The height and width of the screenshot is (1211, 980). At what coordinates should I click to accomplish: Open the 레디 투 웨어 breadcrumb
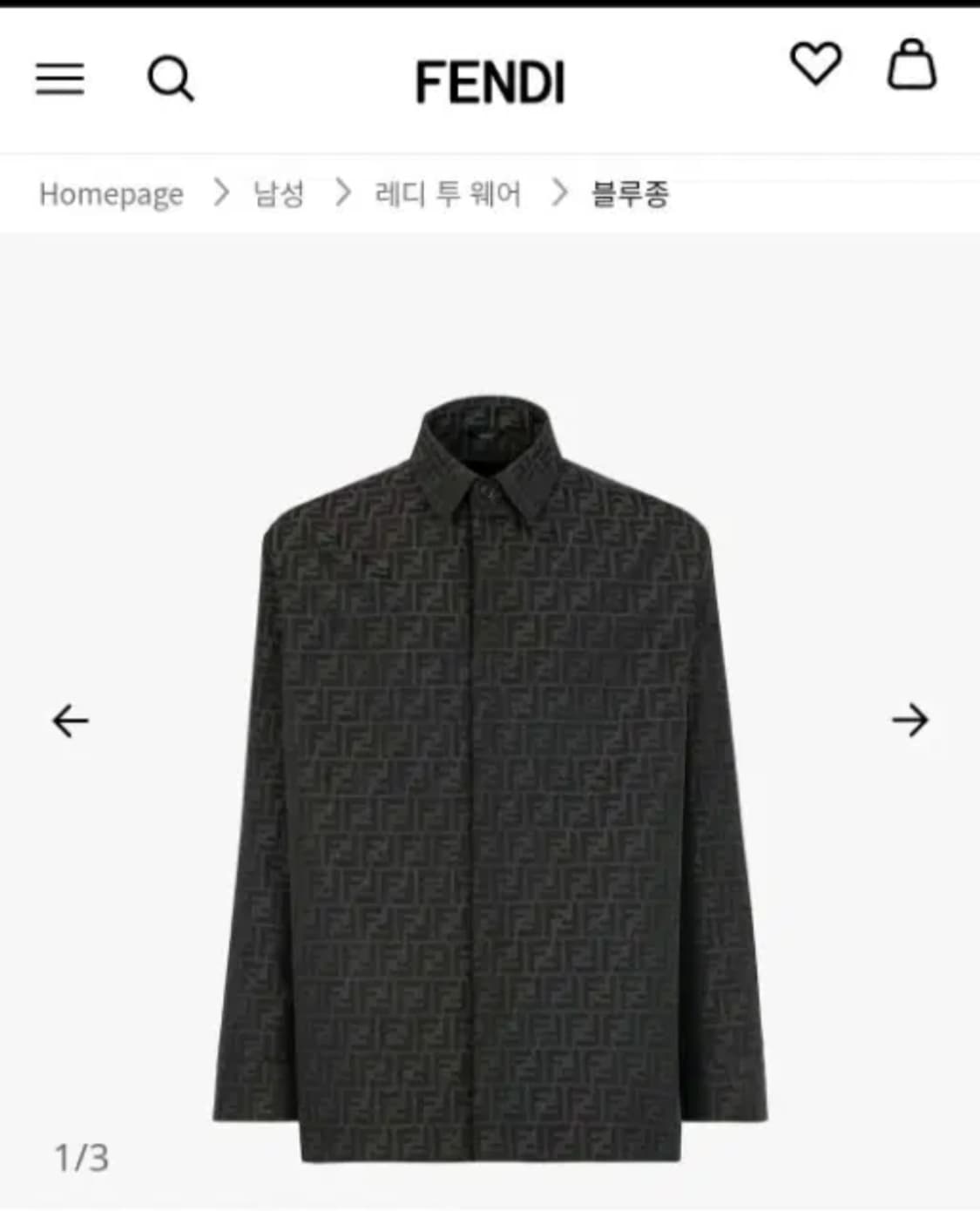click(448, 194)
